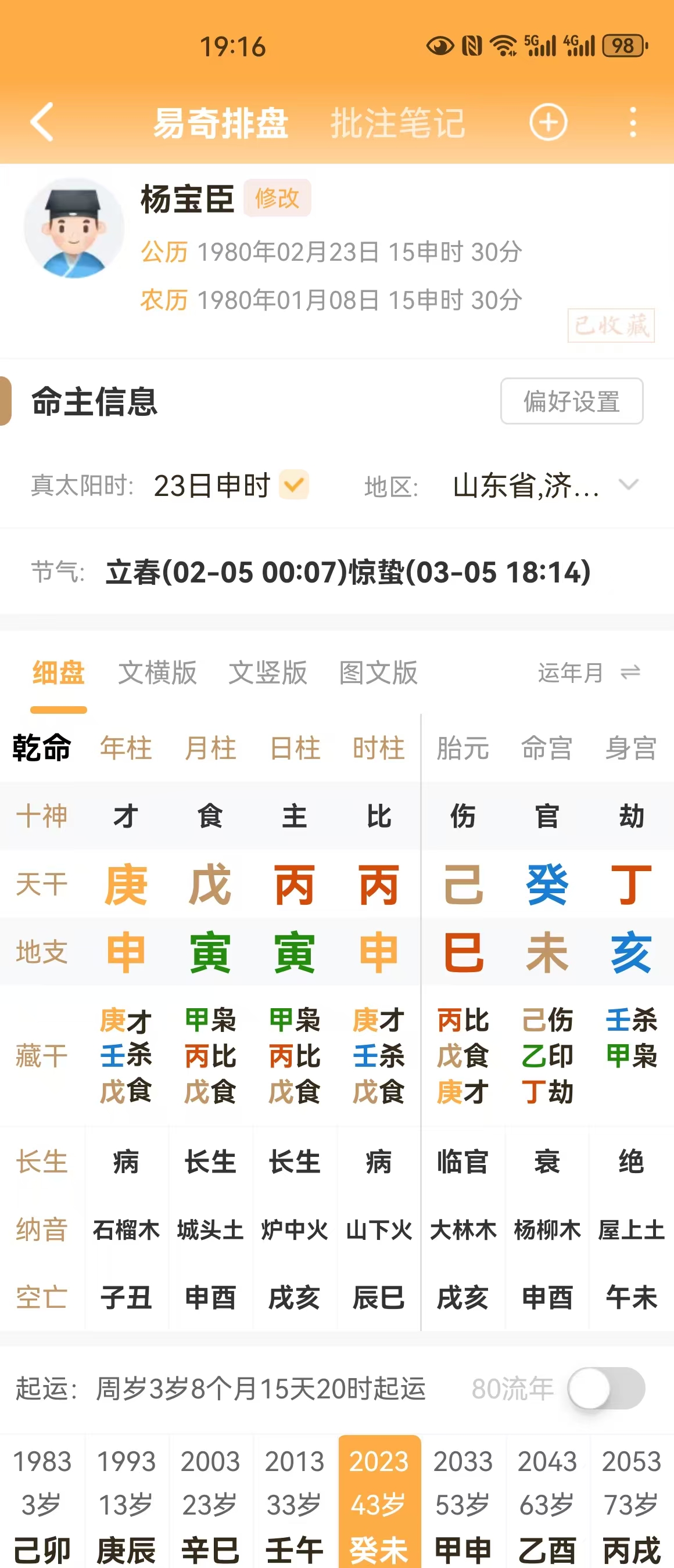Toggle the 真太阳时 checkbox
Viewport: 674px width, 1568px height.
coord(294,485)
